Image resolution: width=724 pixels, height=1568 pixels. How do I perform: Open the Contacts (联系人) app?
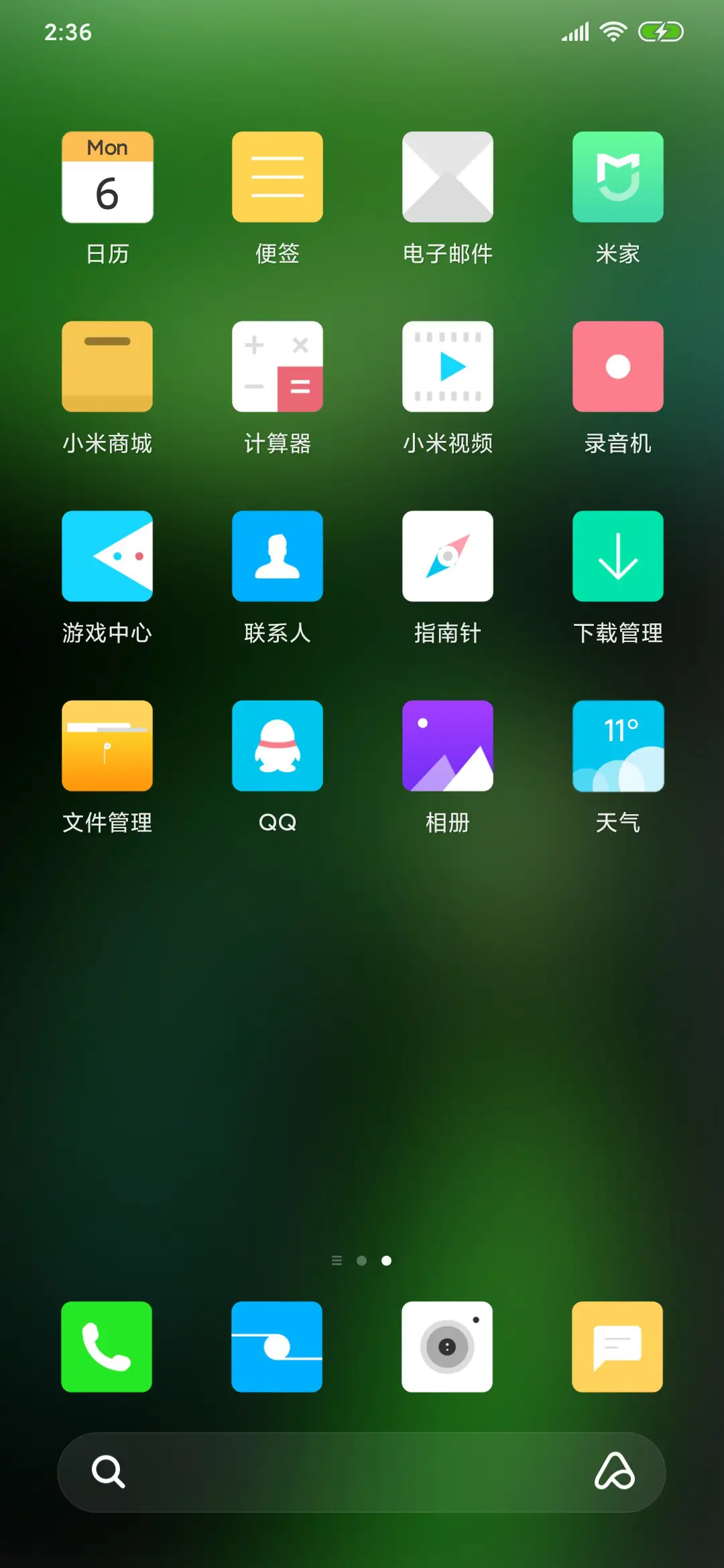[x=278, y=556]
